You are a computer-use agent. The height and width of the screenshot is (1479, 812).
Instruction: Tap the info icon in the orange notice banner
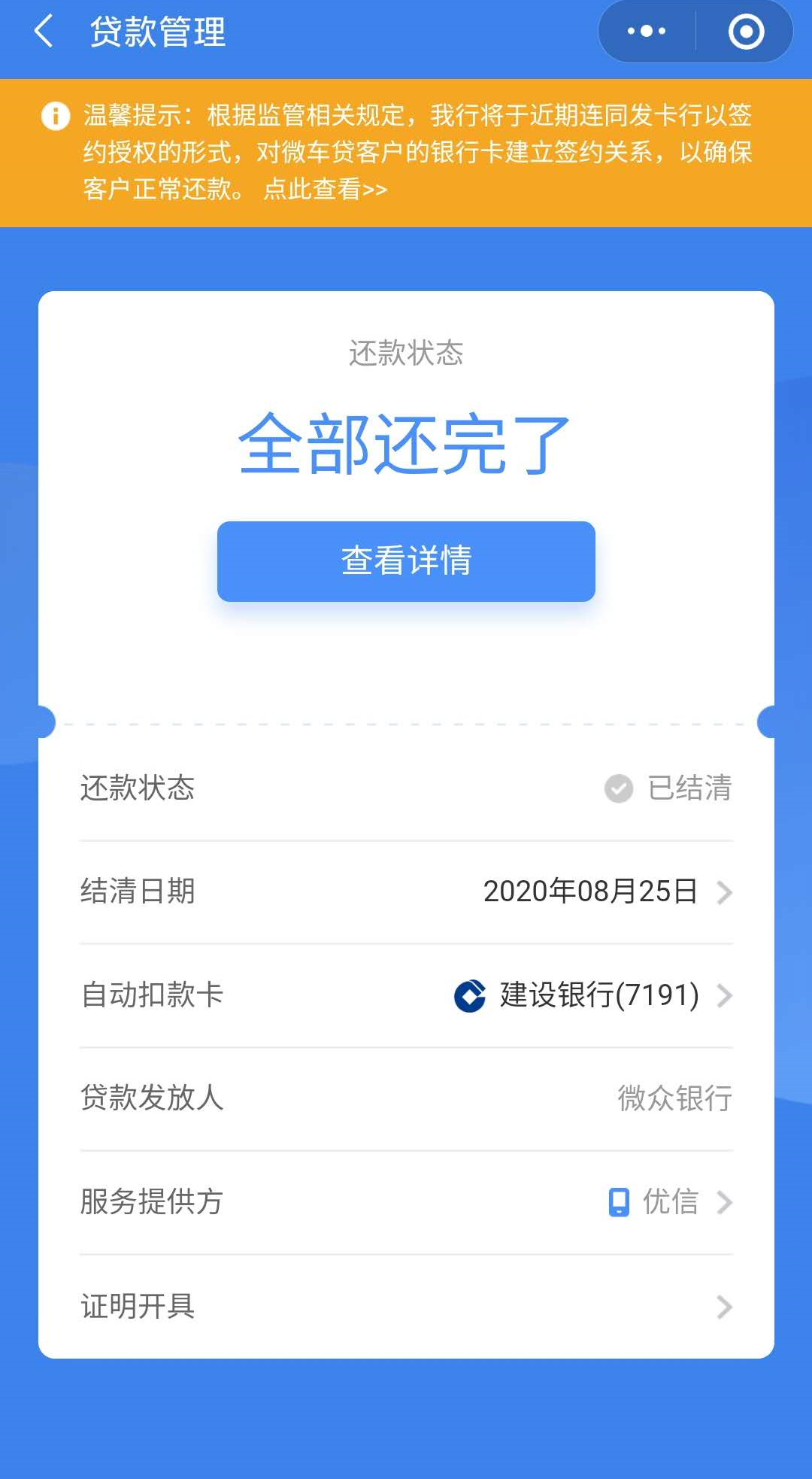pos(53,117)
